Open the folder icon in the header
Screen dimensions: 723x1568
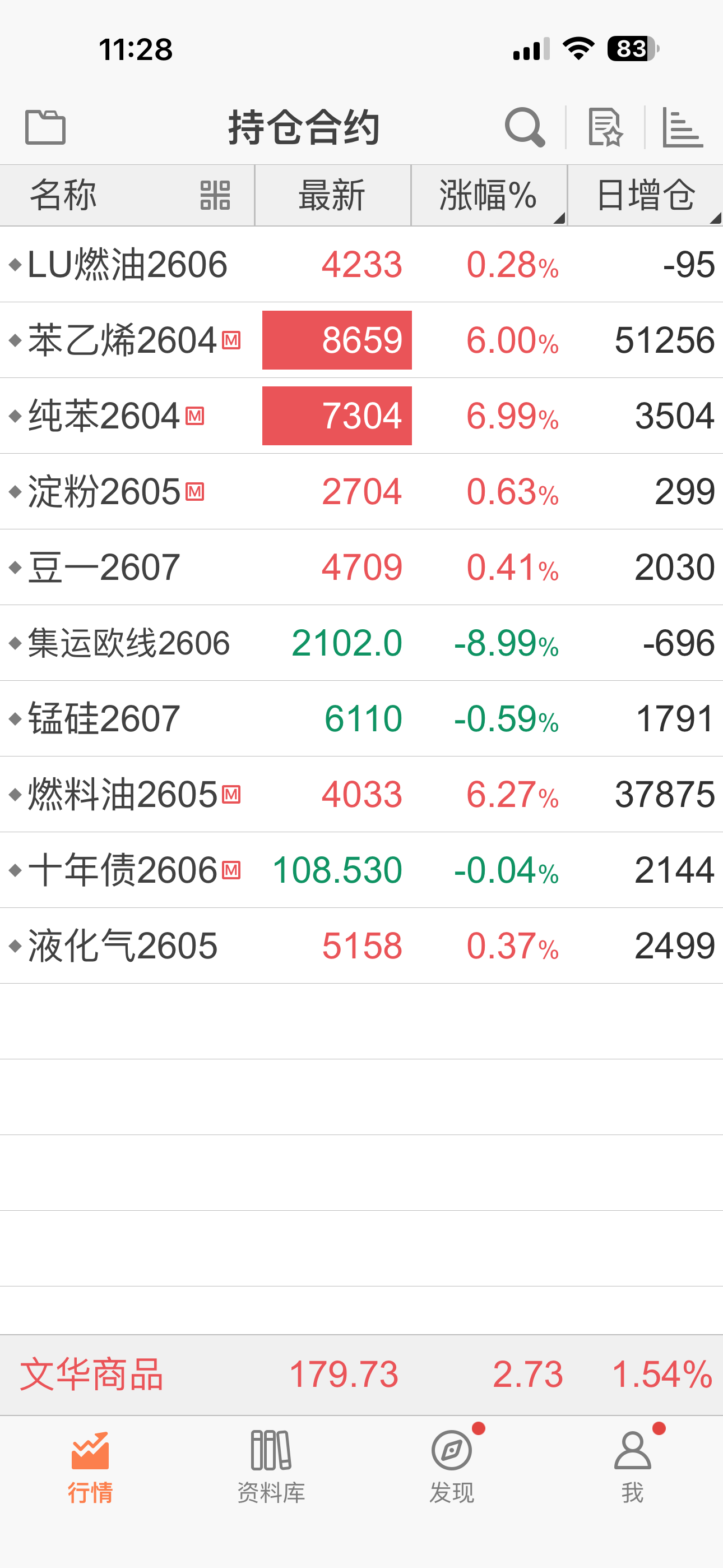click(x=45, y=127)
